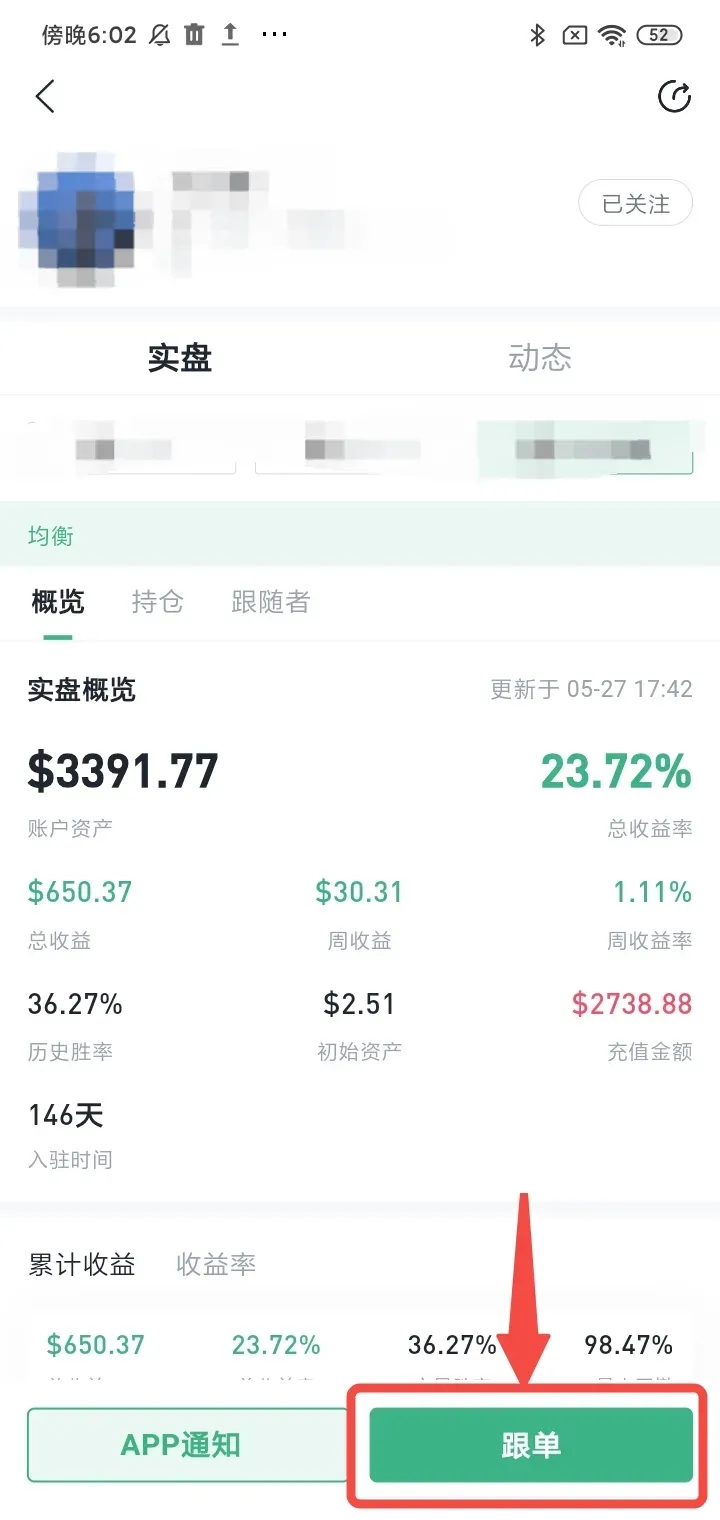The width and height of the screenshot is (720, 1520).
Task: Tap the share icon at top right
Action: (x=674, y=97)
